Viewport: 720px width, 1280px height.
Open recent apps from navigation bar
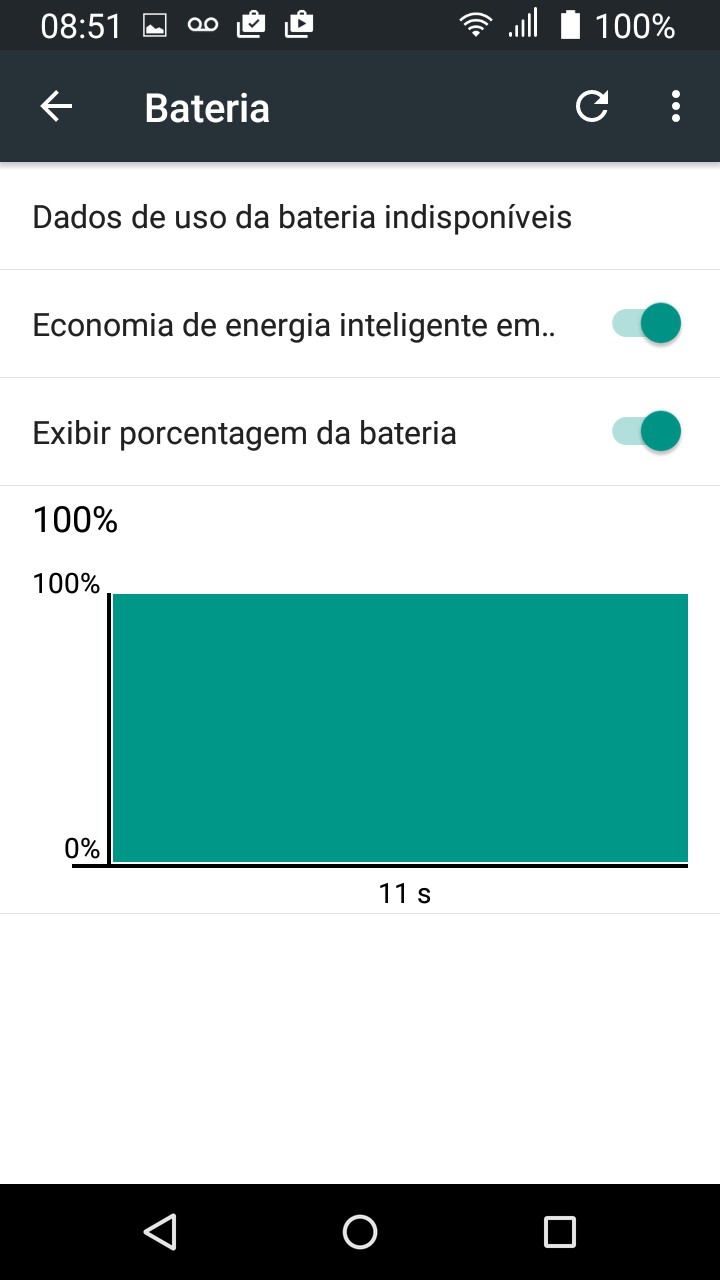(560, 1232)
